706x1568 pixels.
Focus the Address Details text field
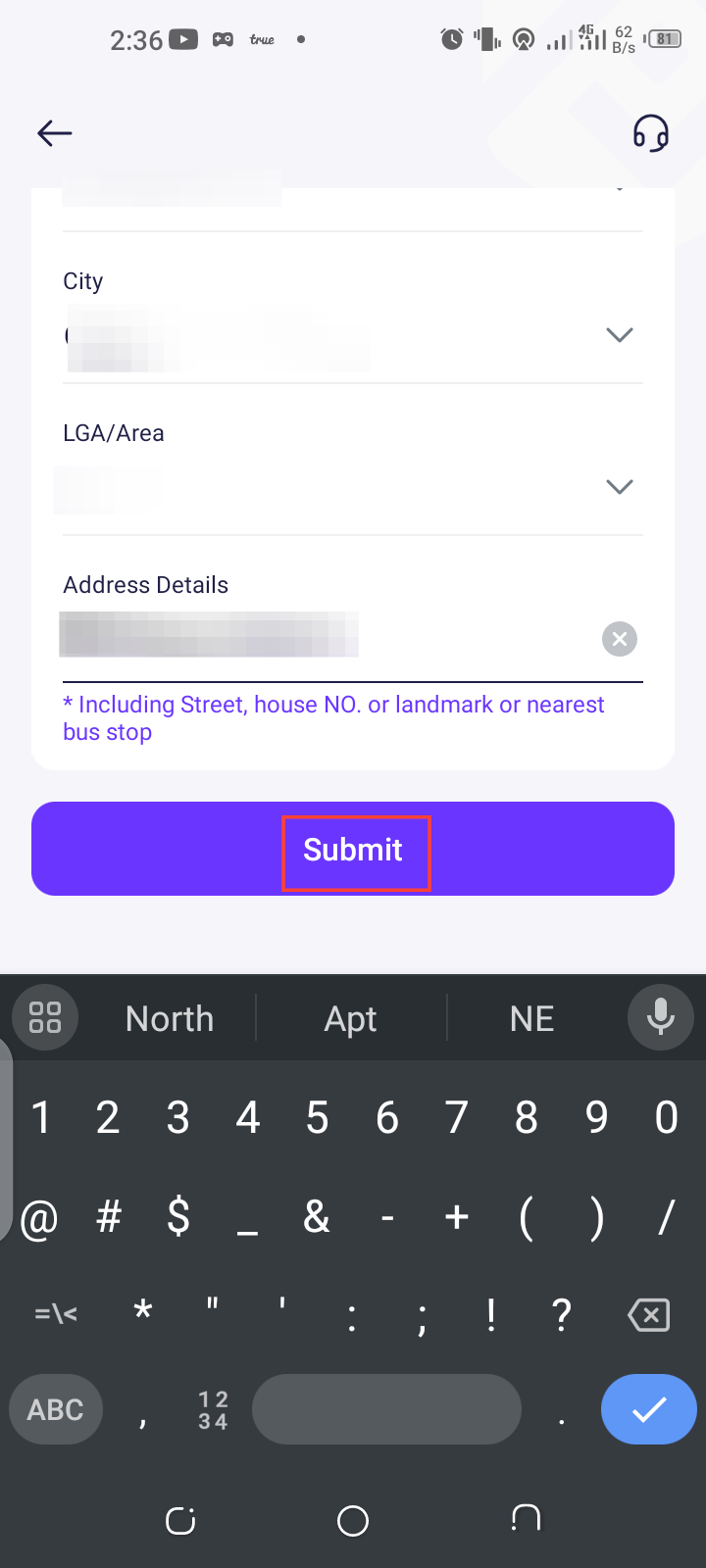[324, 637]
